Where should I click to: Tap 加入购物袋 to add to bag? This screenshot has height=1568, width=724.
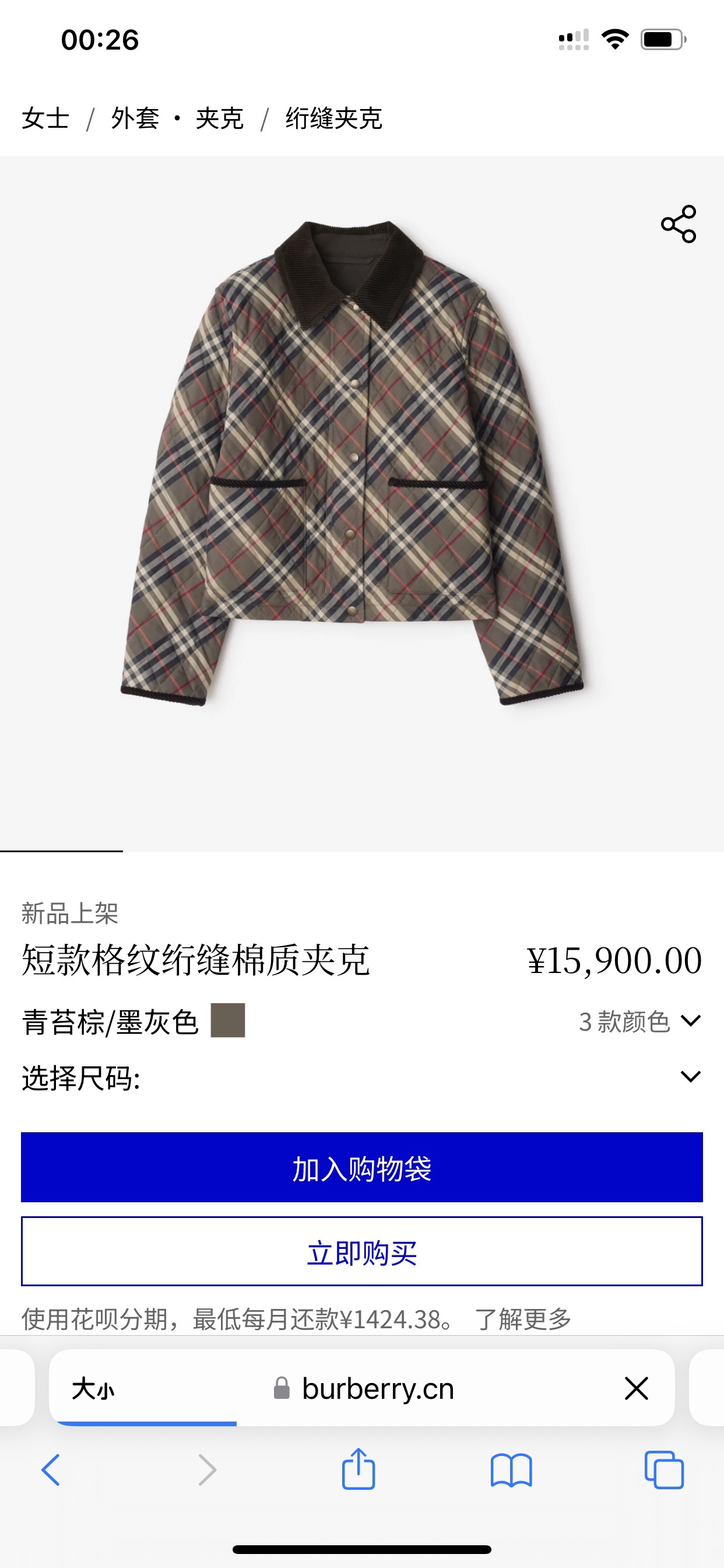pos(361,1167)
